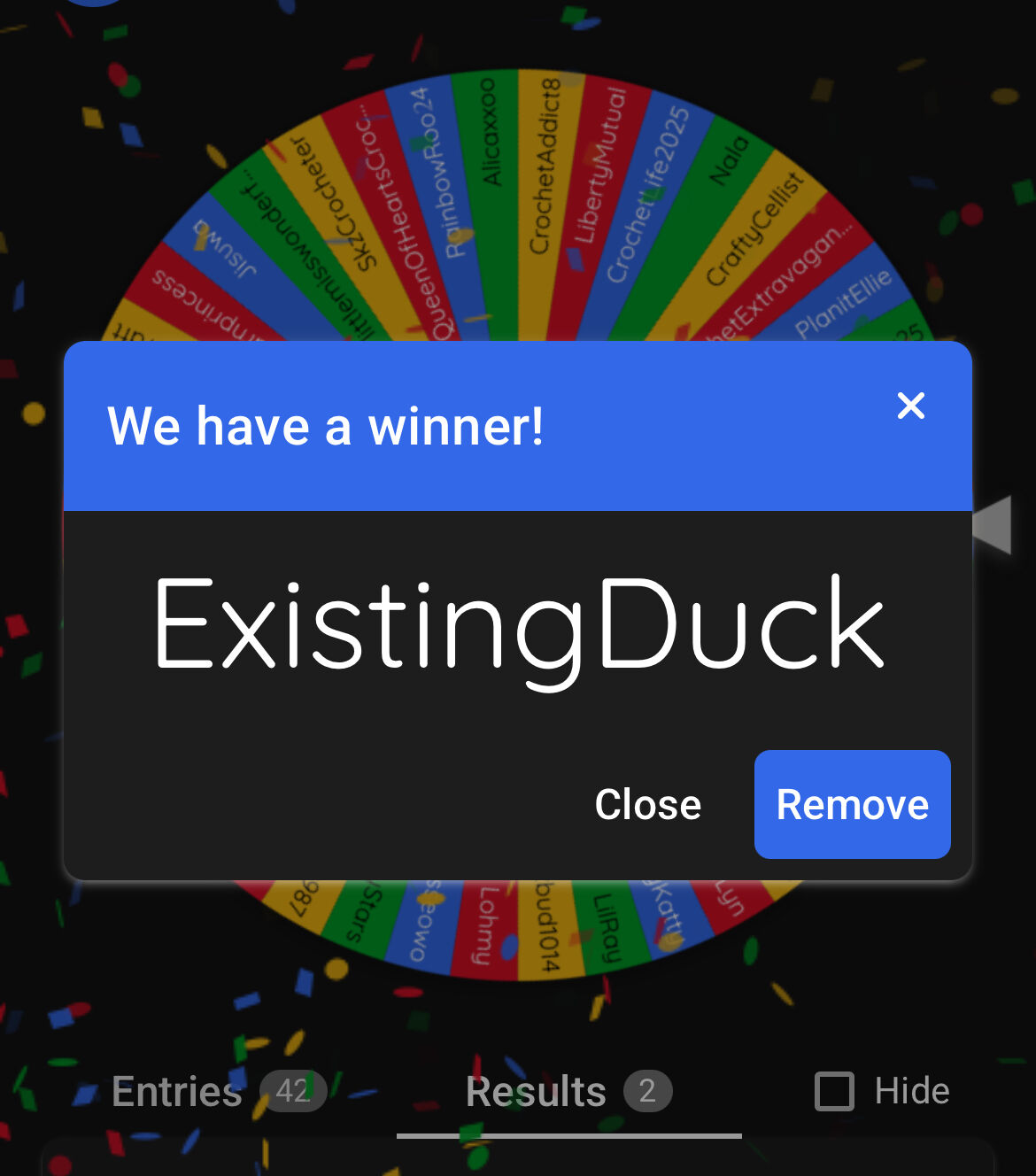
Task: Dismiss the winner dialog with the X
Action: point(910,406)
